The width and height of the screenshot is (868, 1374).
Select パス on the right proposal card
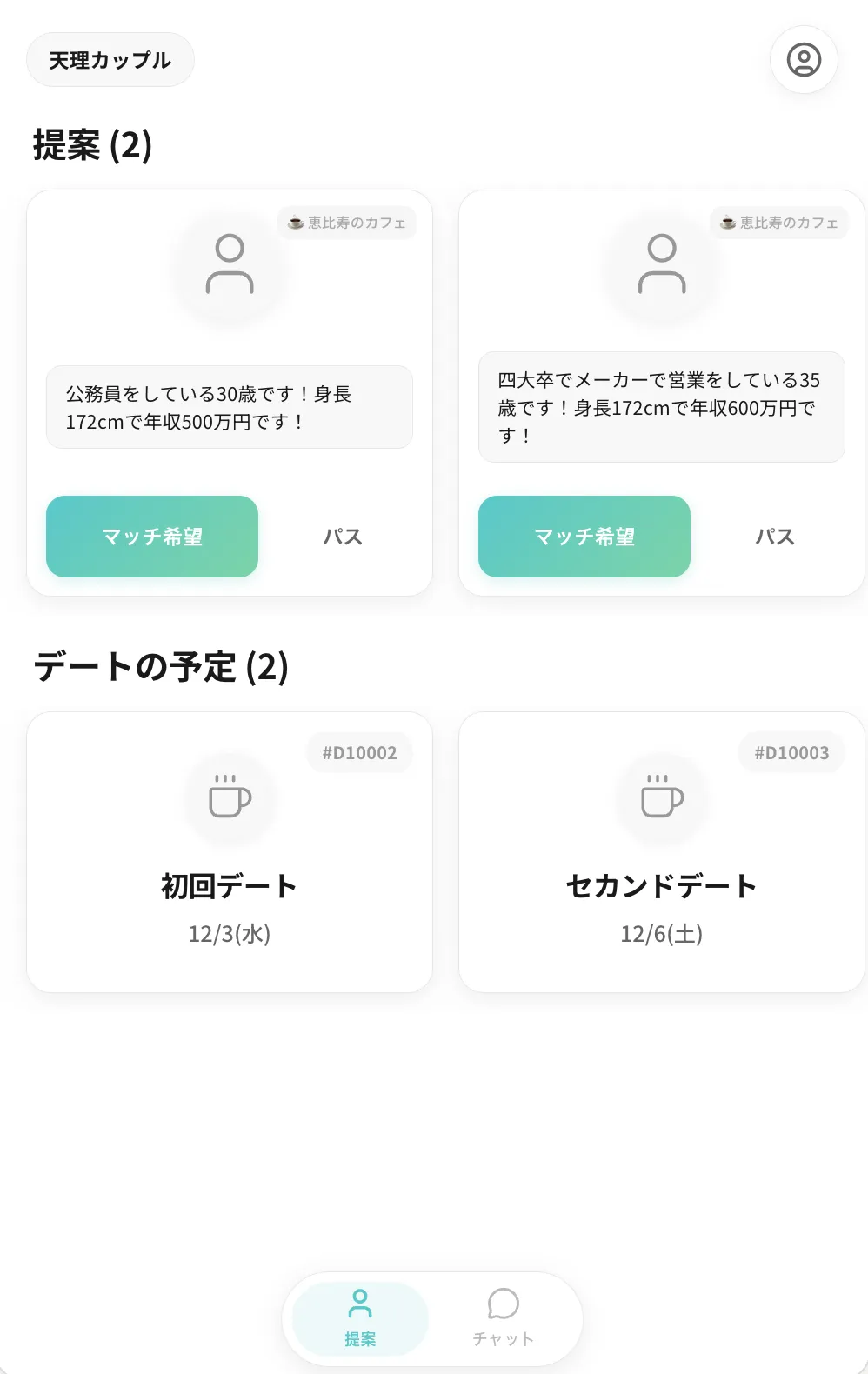point(776,537)
